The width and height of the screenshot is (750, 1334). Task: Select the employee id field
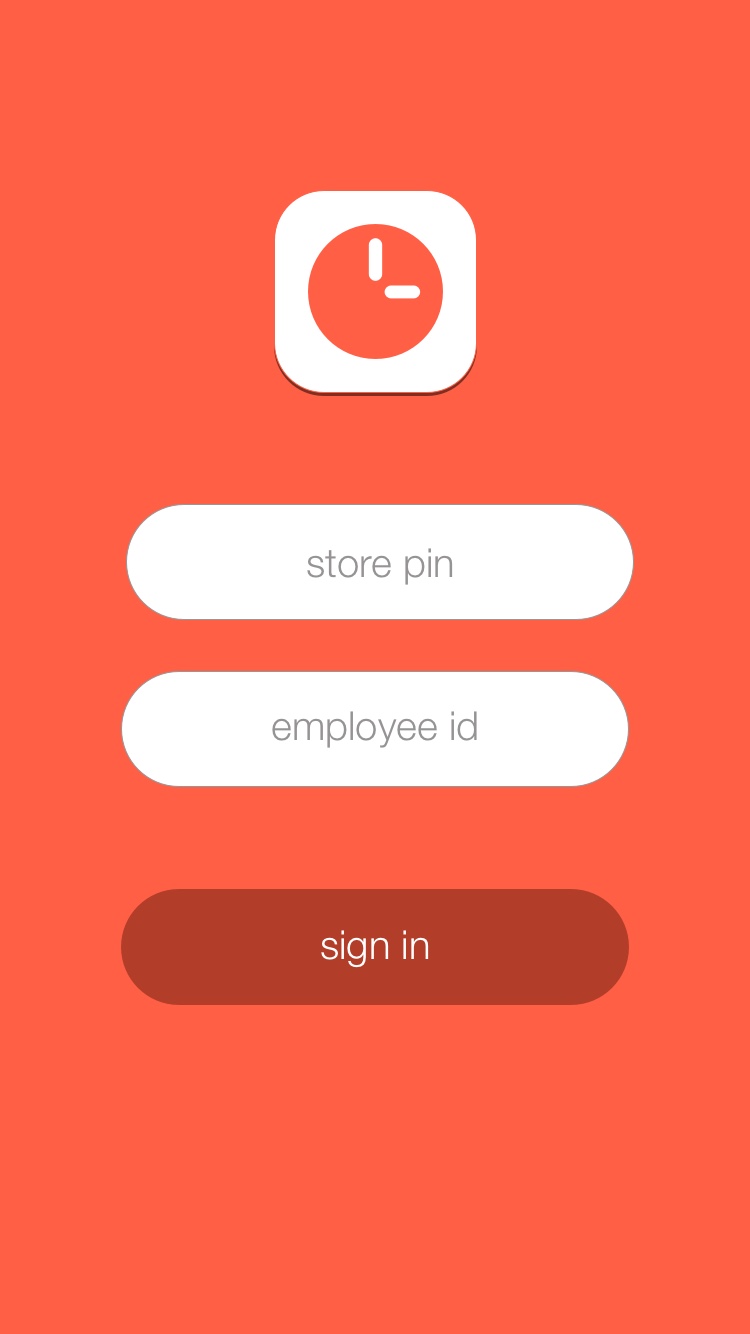pyautogui.click(x=375, y=729)
